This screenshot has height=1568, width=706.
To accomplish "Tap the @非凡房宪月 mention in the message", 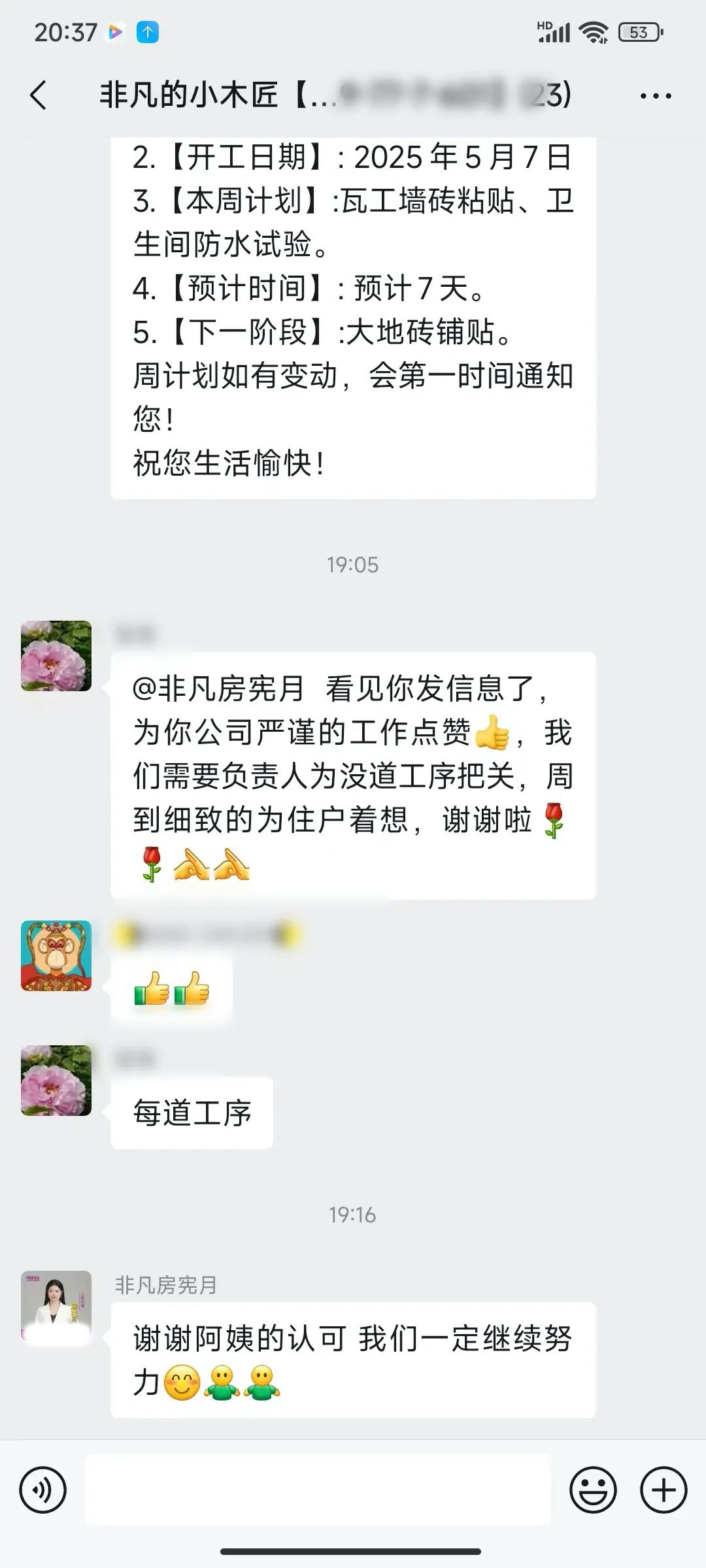I will [x=218, y=689].
